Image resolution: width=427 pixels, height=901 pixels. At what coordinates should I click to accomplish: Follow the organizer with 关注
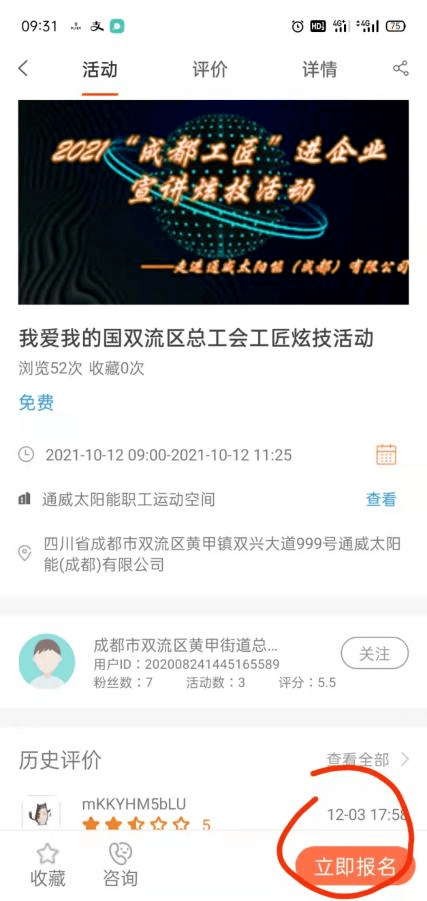coord(375,654)
